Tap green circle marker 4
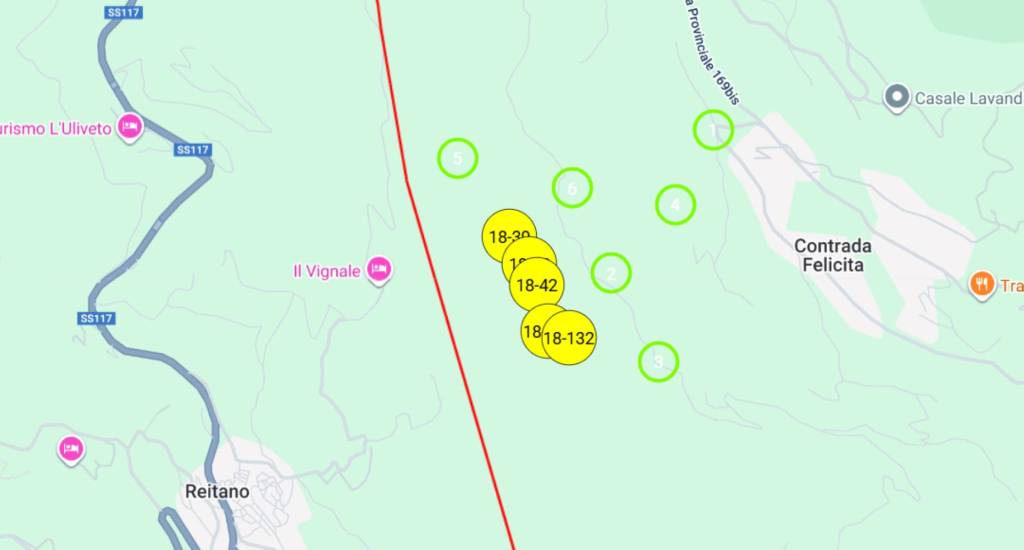This screenshot has height=550, width=1024. 675,204
